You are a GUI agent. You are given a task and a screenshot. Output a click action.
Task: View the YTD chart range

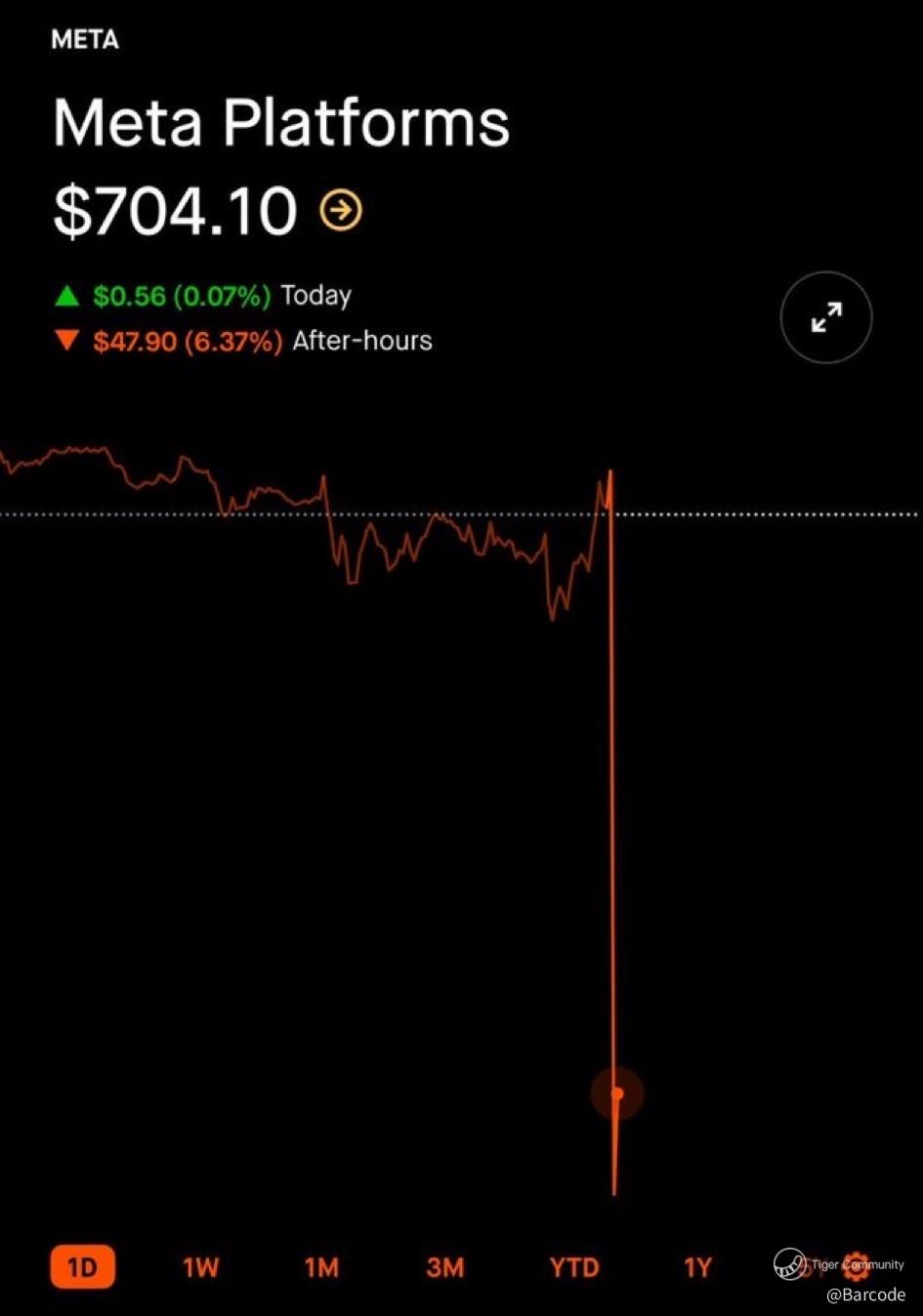[573, 1267]
